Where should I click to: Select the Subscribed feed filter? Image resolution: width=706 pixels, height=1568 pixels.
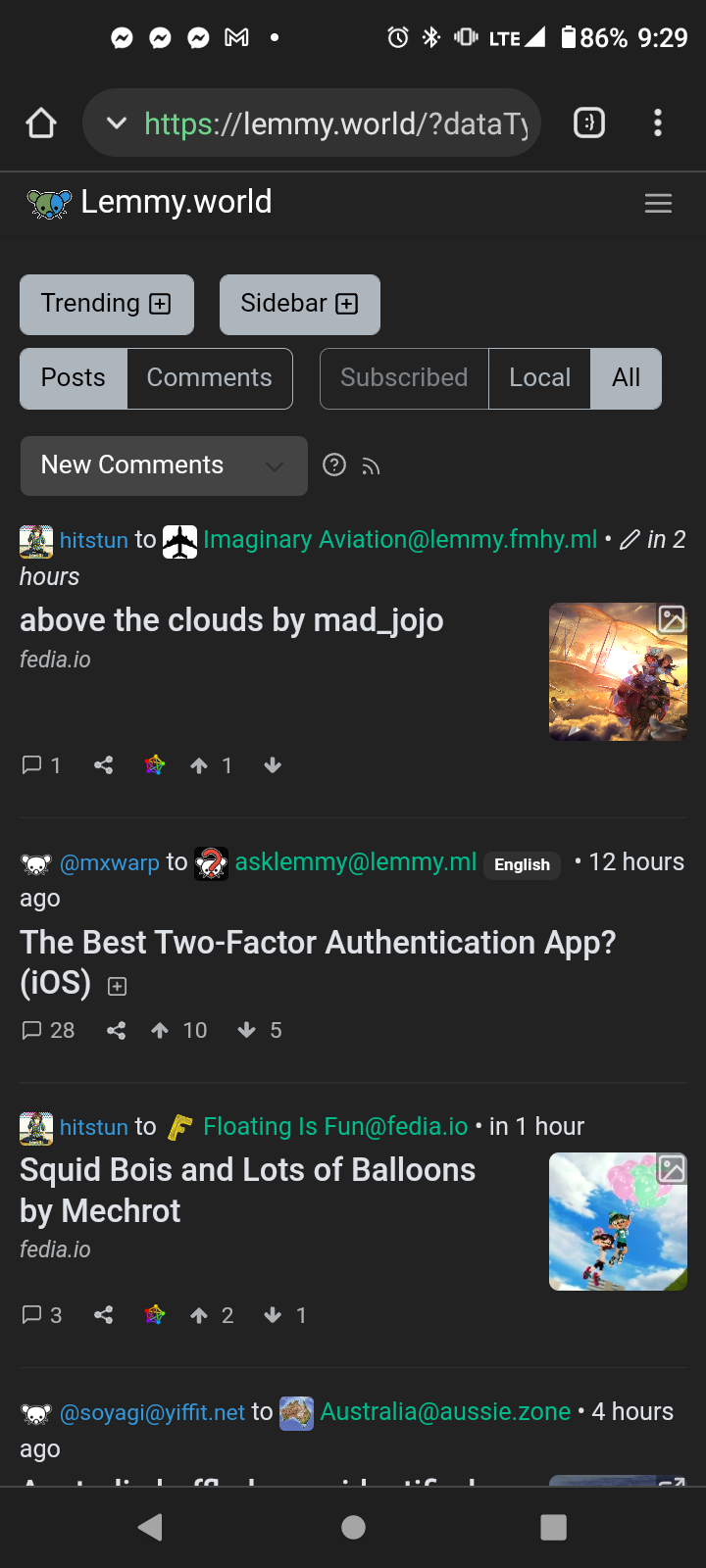pyautogui.click(x=404, y=378)
